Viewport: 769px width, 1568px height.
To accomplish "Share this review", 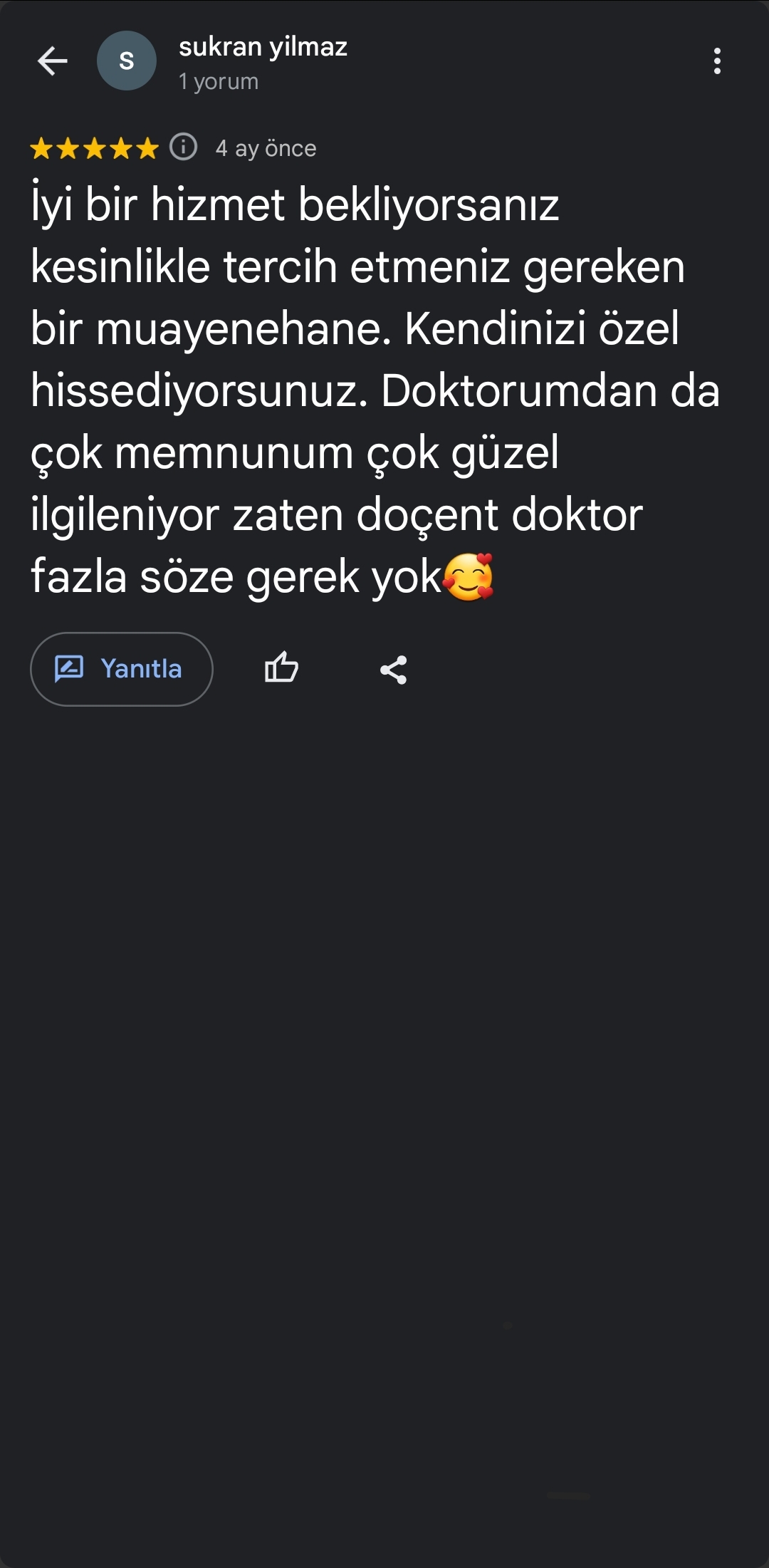I will pyautogui.click(x=394, y=670).
